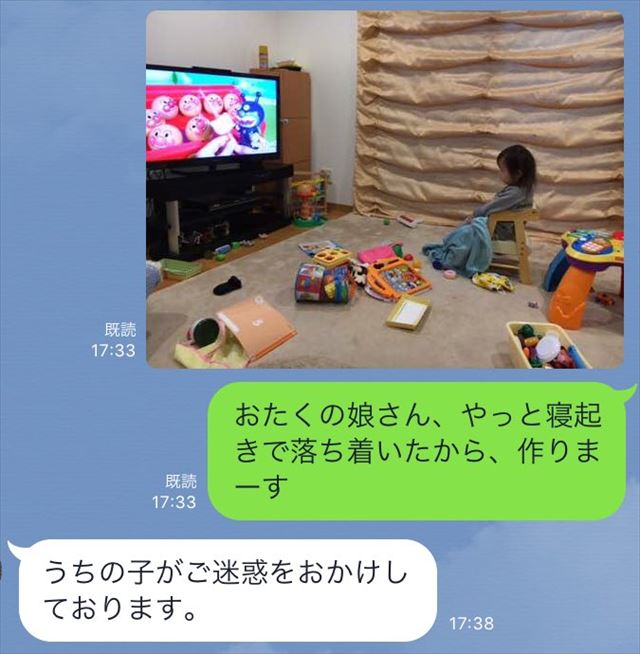Open the living room photo sent at 17:33

click(385, 189)
